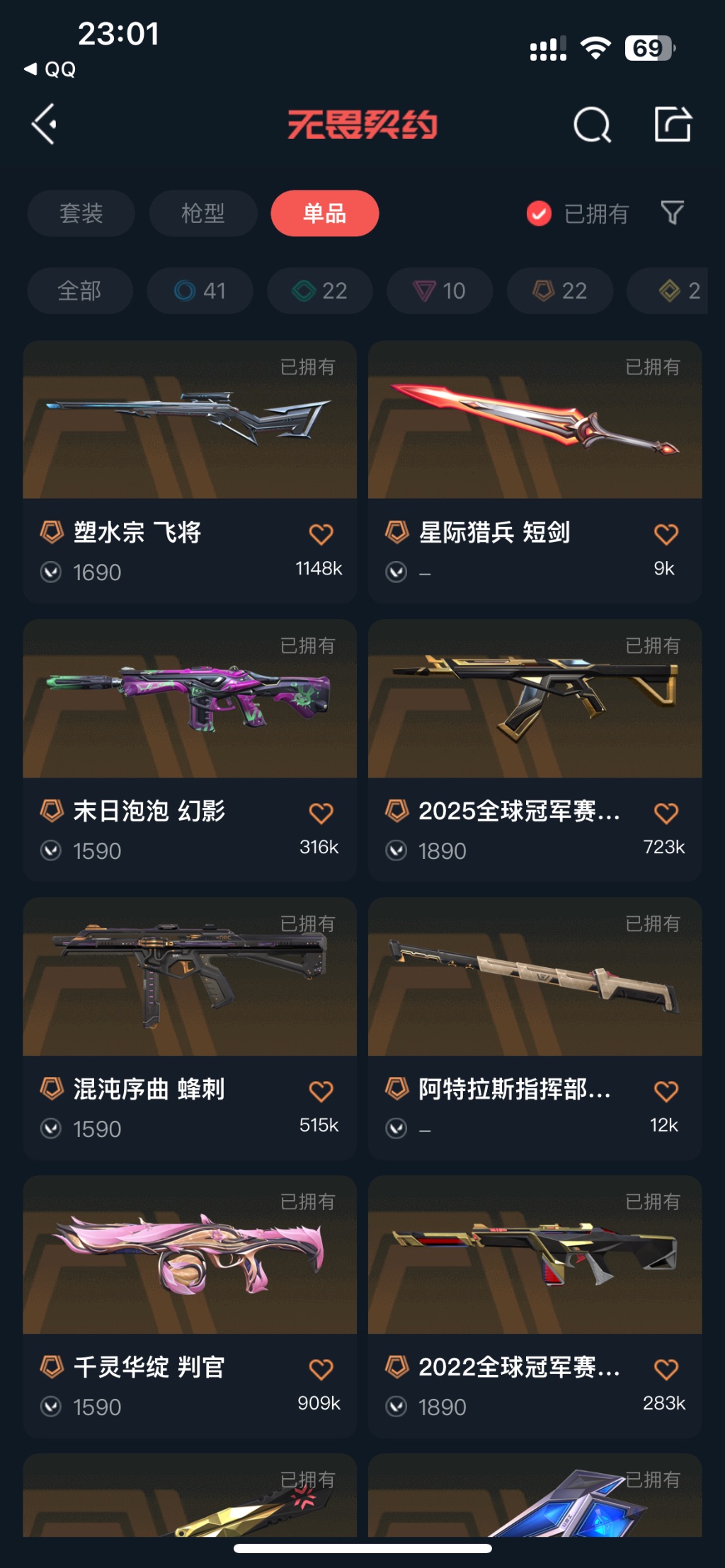The height and width of the screenshot is (1568, 725).
Task: Select the 全部 filter chip
Action: 79,291
